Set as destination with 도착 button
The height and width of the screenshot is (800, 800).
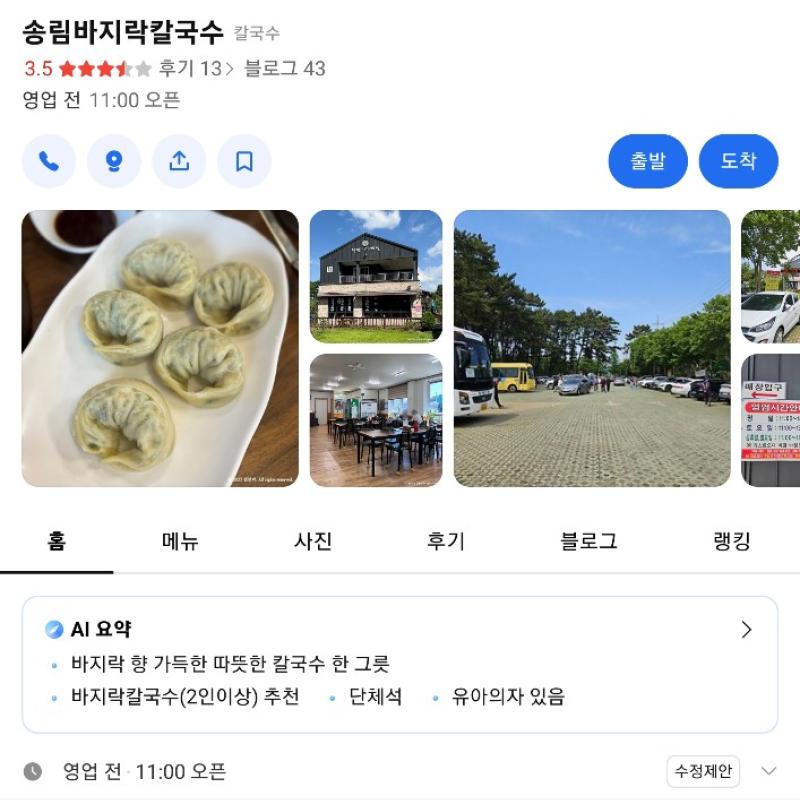tap(738, 161)
